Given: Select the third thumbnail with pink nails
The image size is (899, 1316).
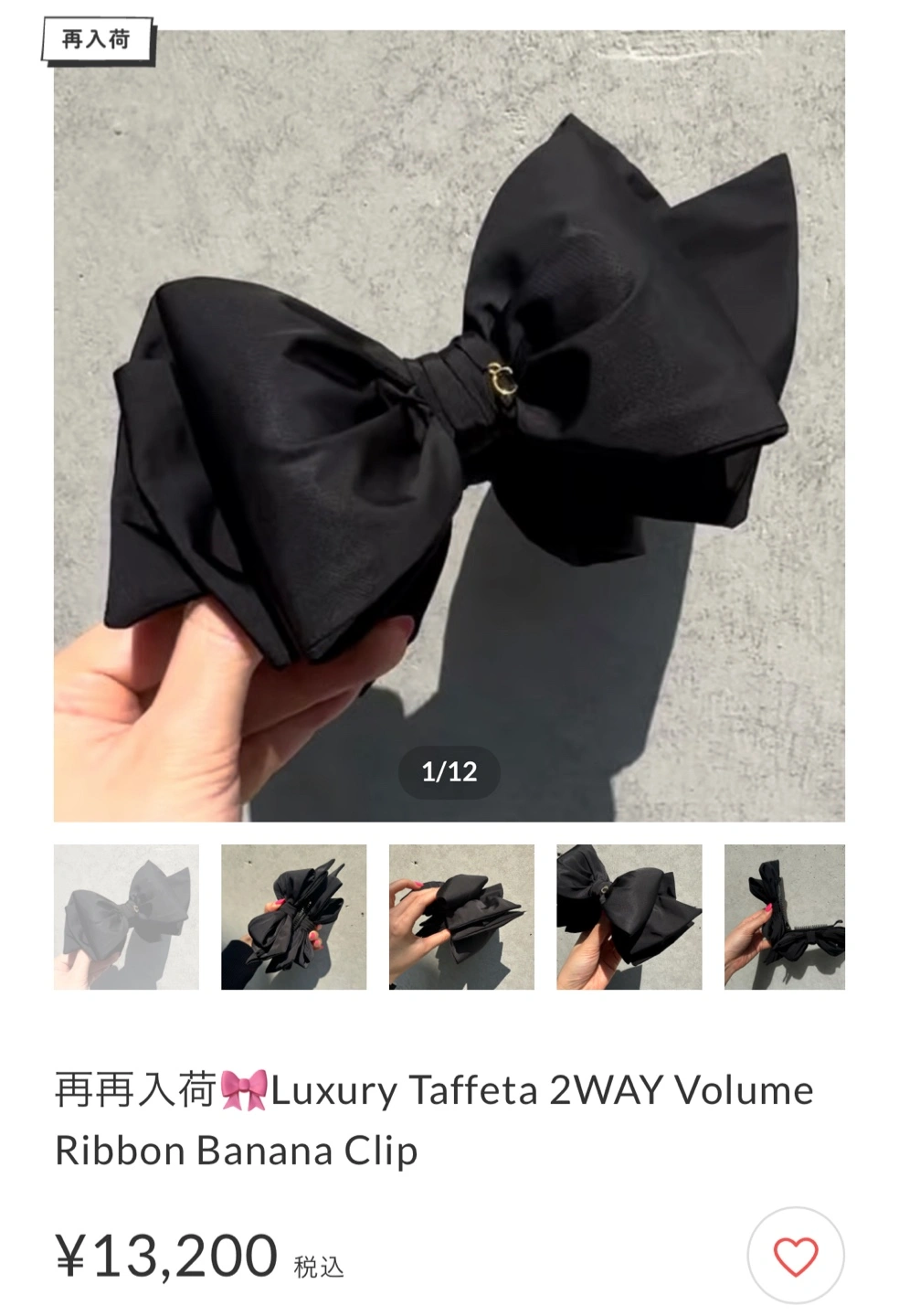Looking at the screenshot, I should pyautogui.click(x=461, y=917).
